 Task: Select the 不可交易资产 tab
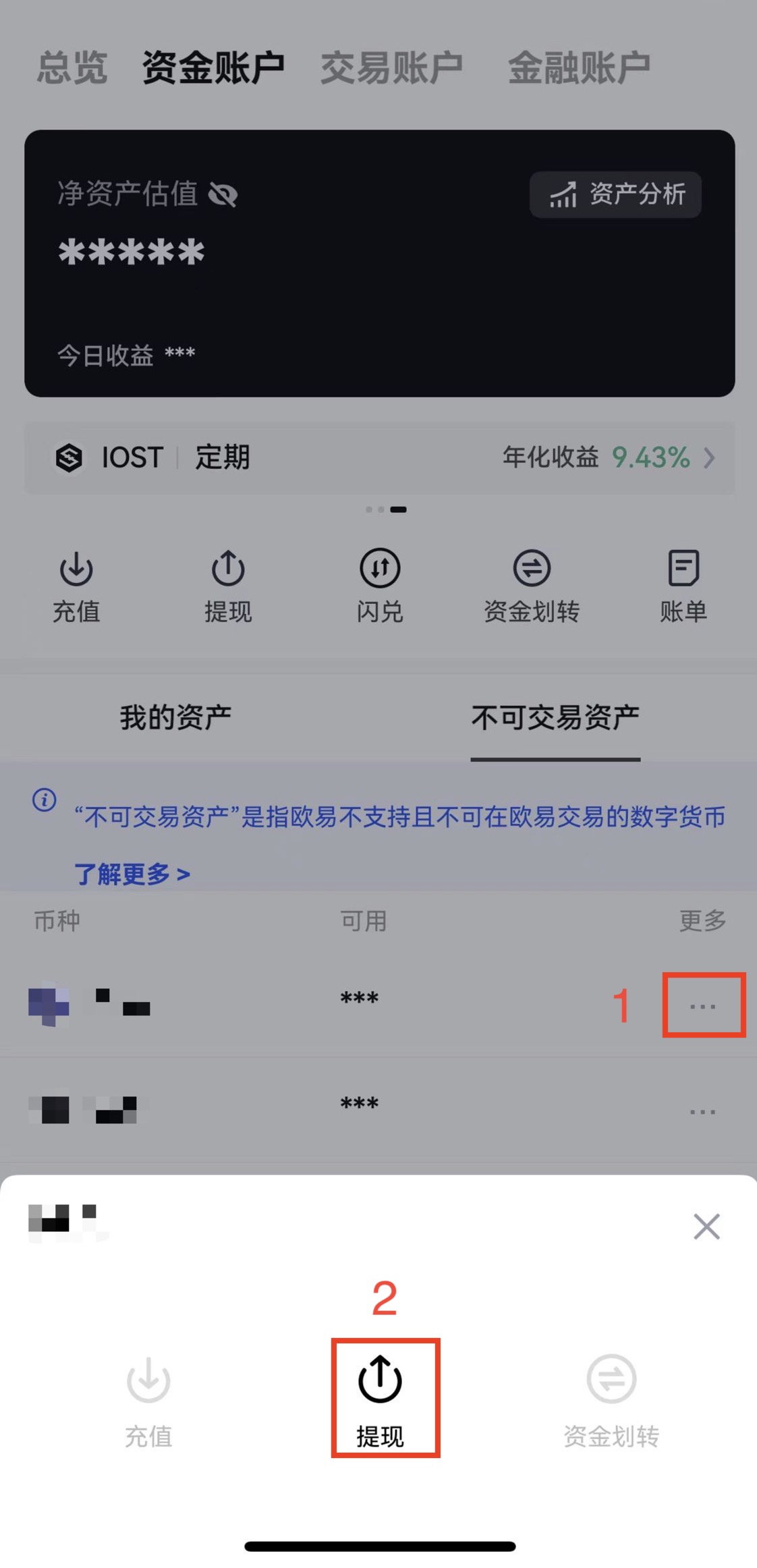pos(555,717)
